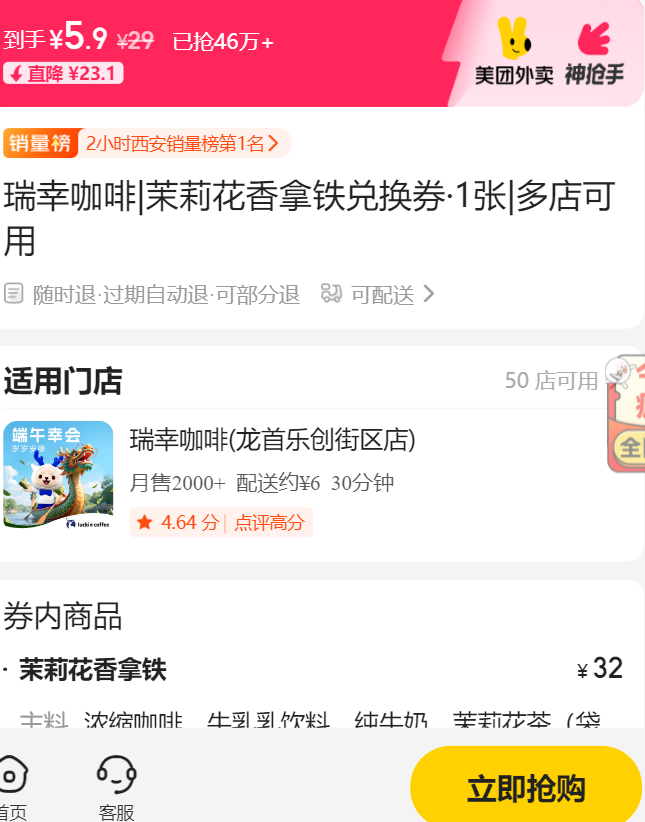The height and width of the screenshot is (822, 645).
Task: Tap the 立即抢购 button
Action: (525, 788)
